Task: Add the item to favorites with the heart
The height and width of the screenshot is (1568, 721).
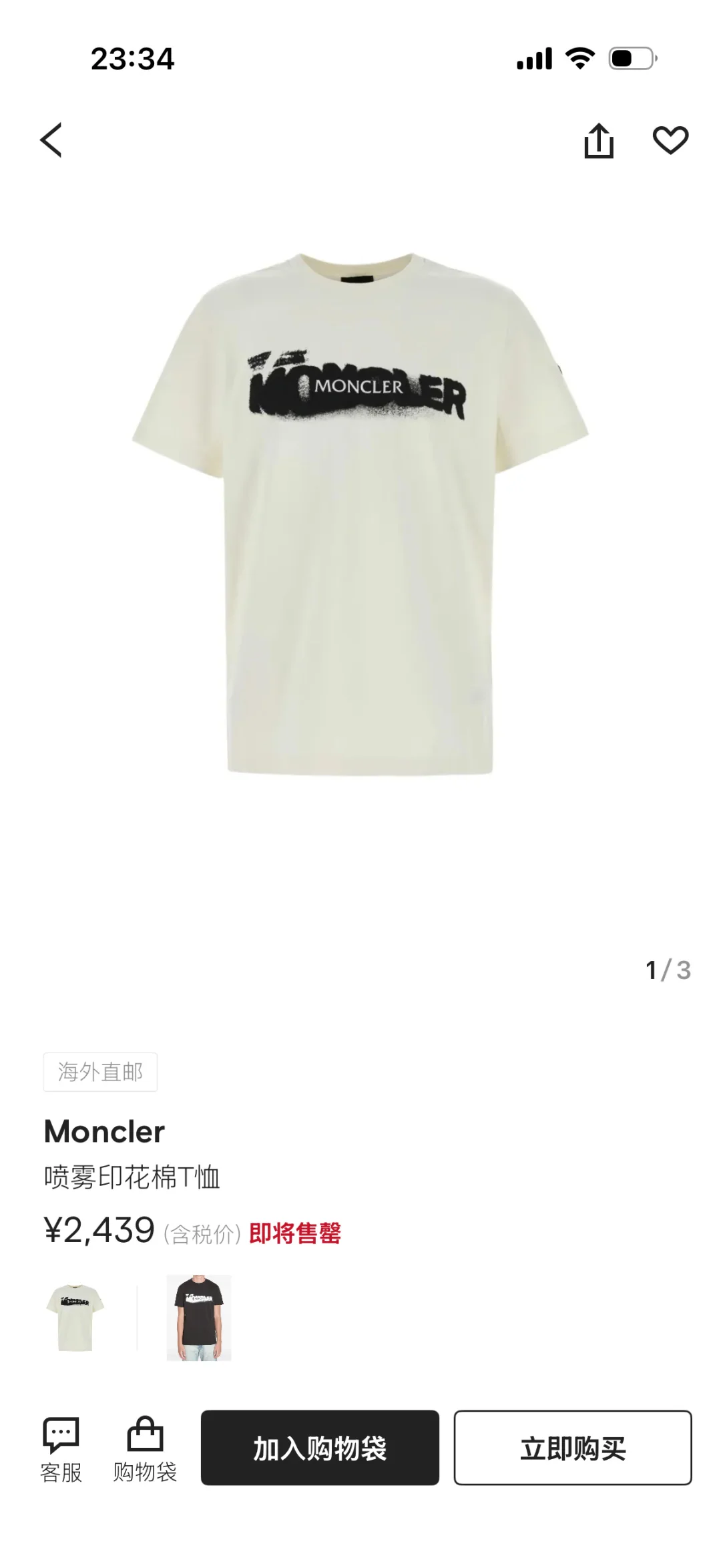Action: click(670, 140)
